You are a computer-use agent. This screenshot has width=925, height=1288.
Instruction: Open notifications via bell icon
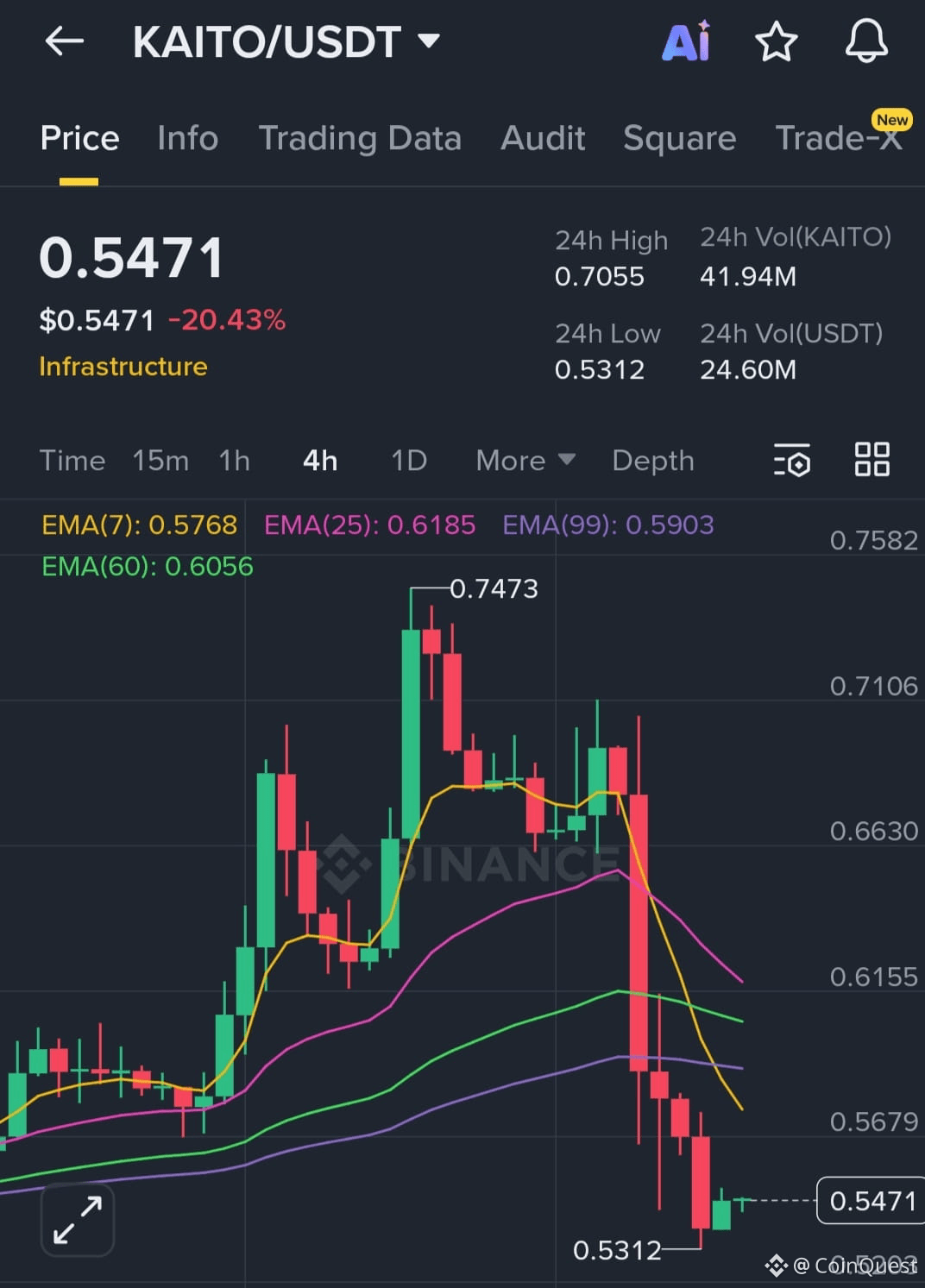(x=866, y=41)
